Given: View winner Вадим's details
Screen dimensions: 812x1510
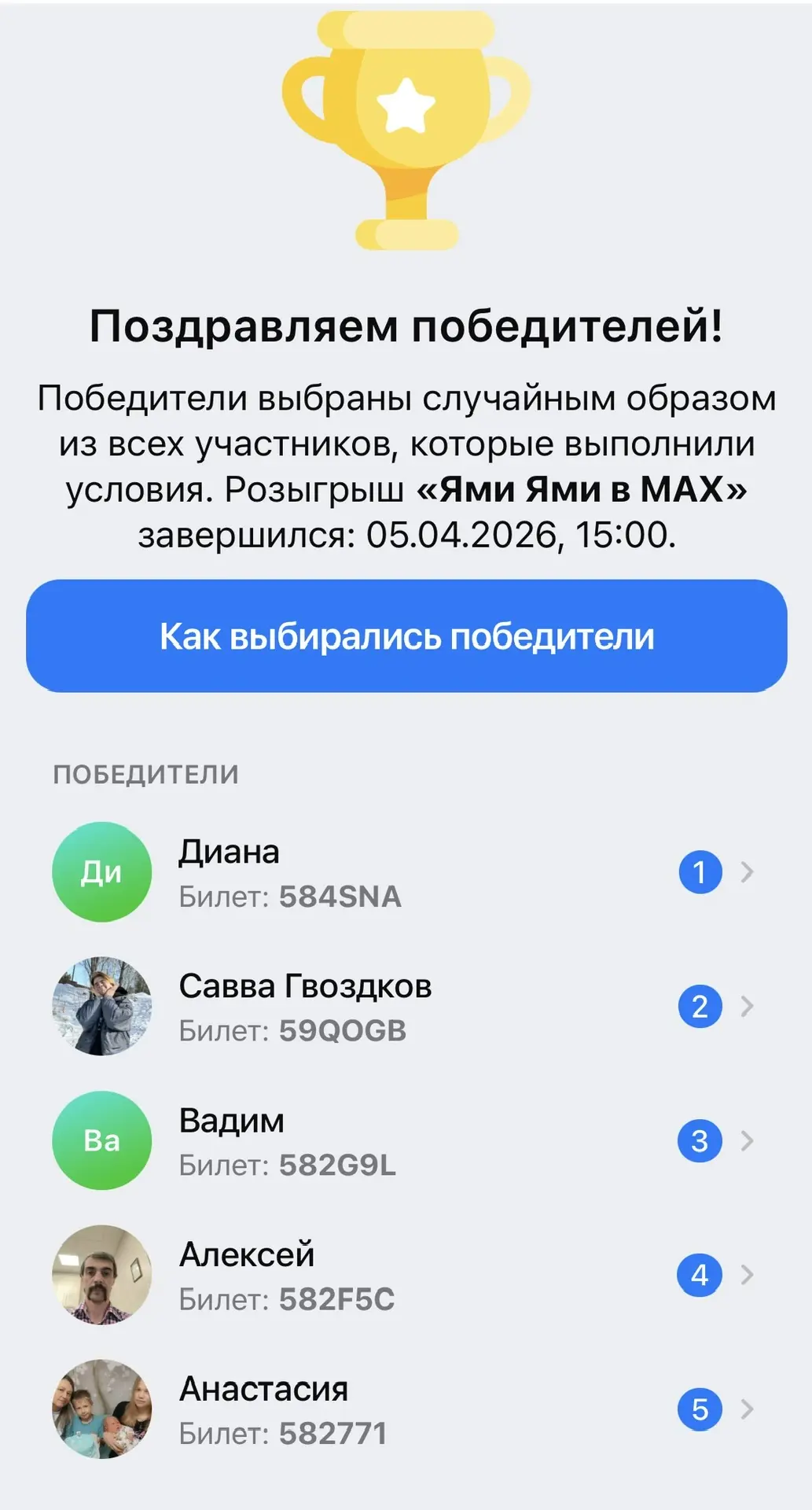Looking at the screenshot, I should (x=406, y=1141).
